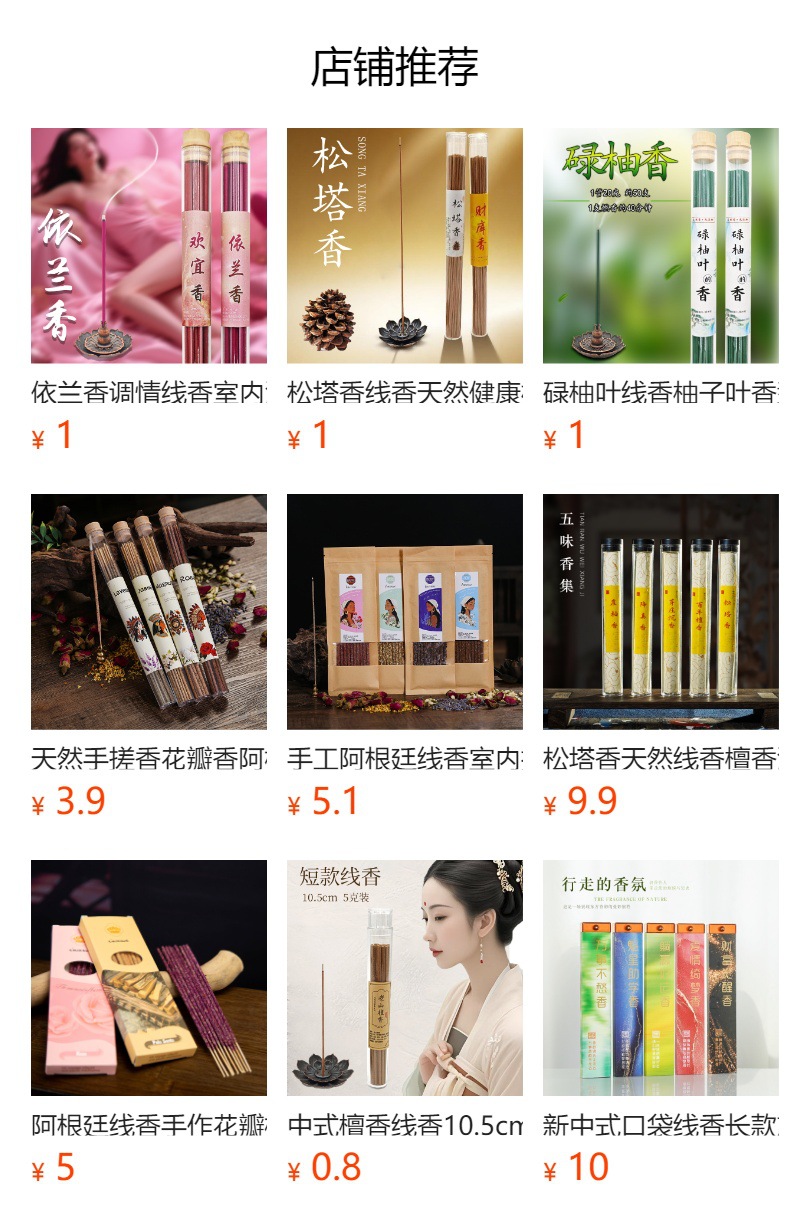This screenshot has height=1228, width=790.
Task: Tap the 中式檀香线香10.5cm product card
Action: point(405,1022)
